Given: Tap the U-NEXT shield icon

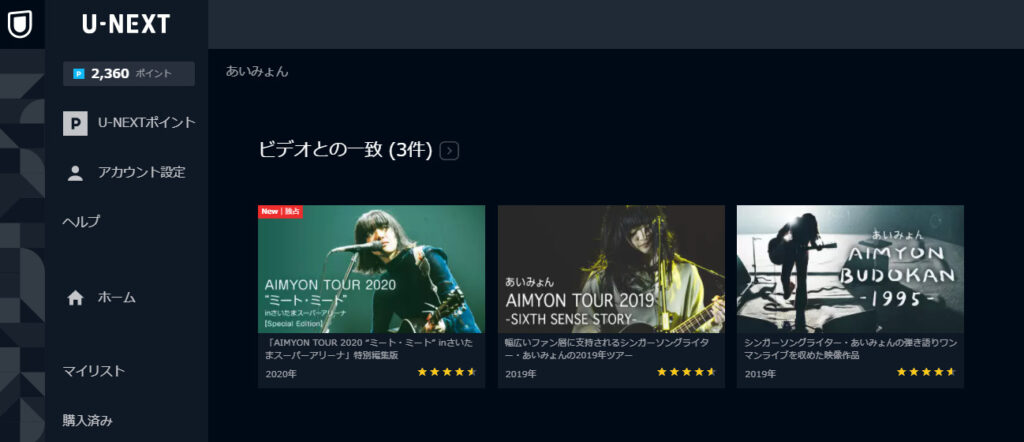Looking at the screenshot, I should tap(21, 24).
